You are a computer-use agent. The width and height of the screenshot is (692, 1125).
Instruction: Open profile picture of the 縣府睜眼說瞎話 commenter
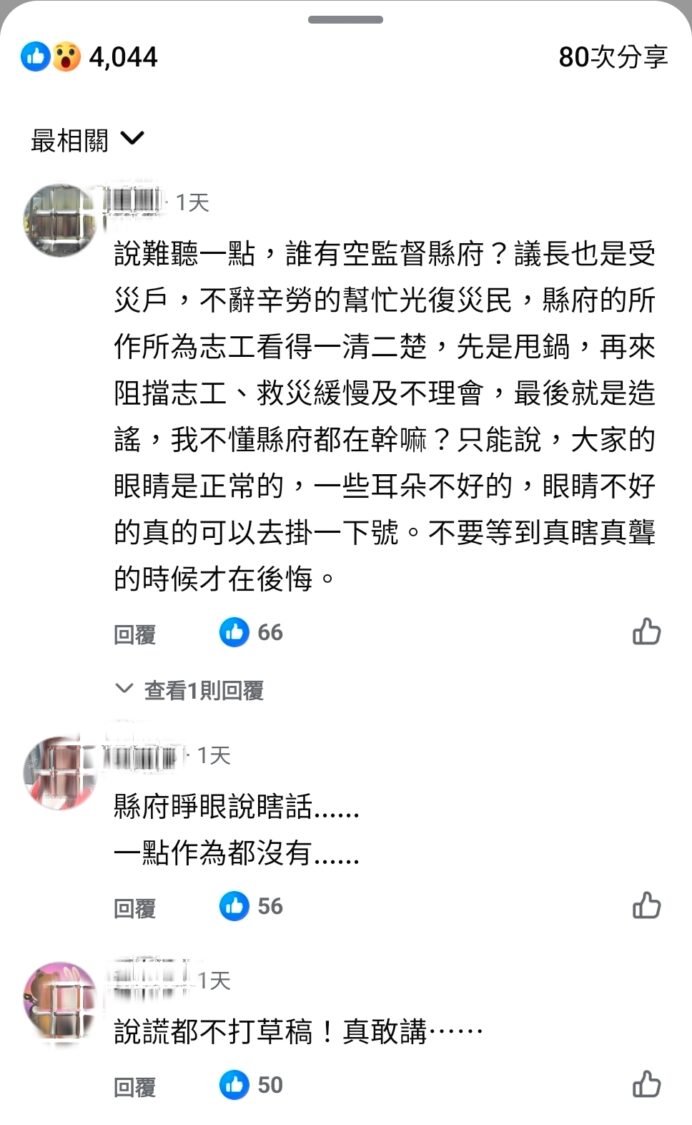(x=60, y=772)
